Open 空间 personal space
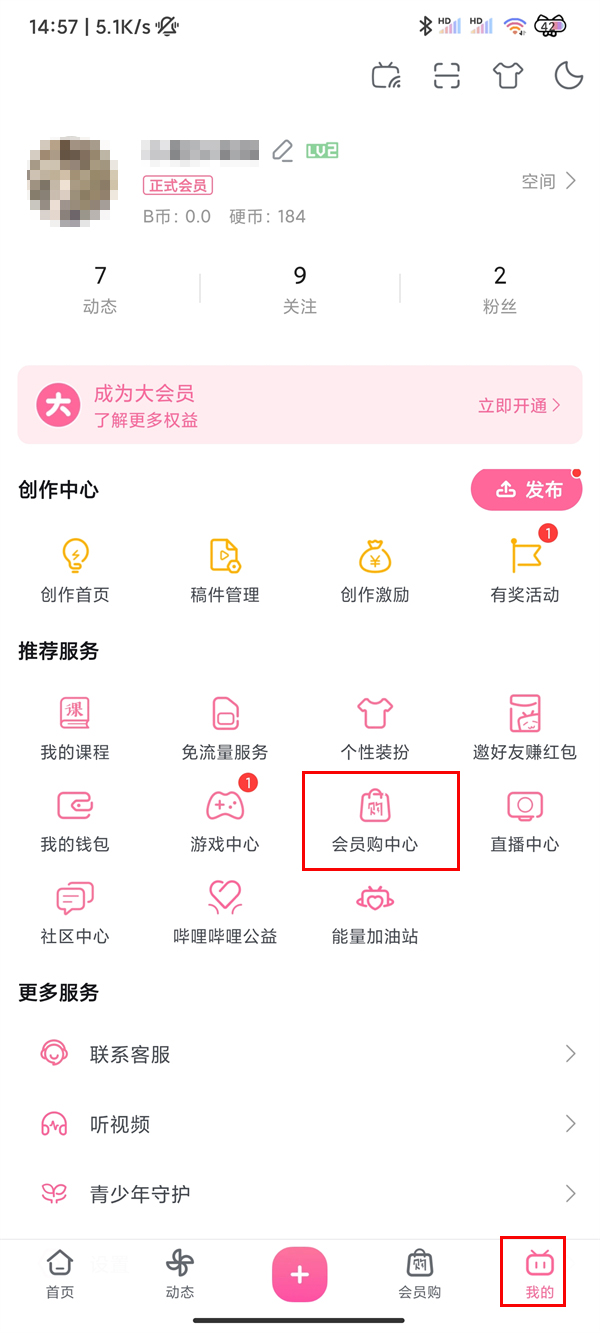 [549, 181]
